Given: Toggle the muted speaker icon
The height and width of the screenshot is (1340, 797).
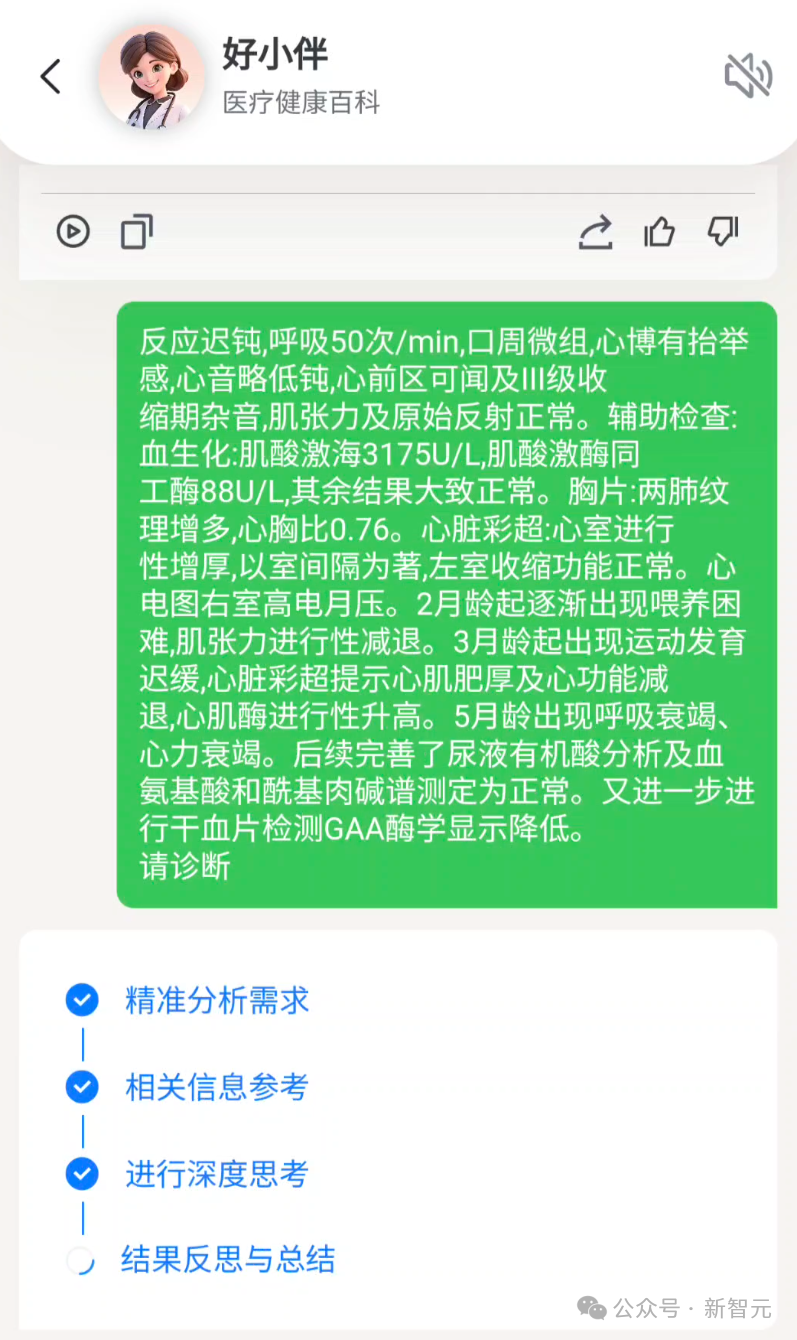Looking at the screenshot, I should pyautogui.click(x=748, y=76).
